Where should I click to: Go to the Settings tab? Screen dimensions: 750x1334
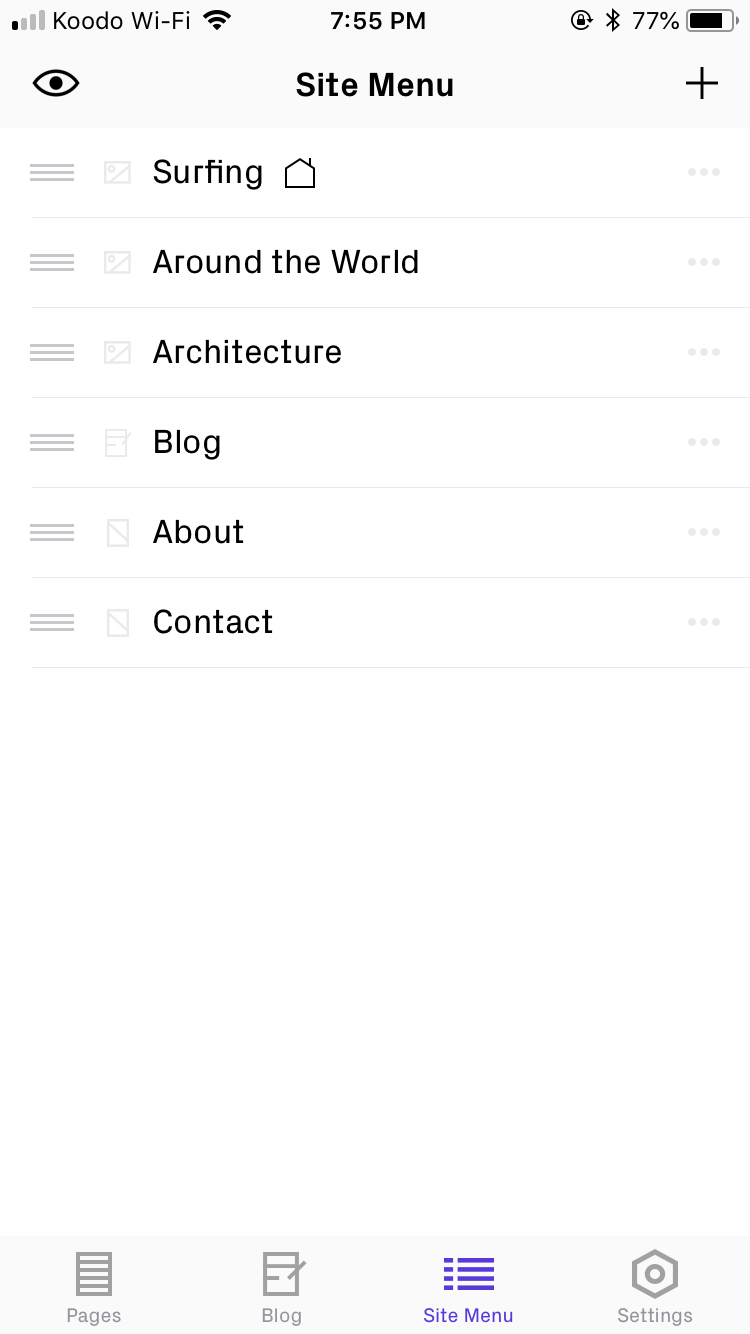[x=655, y=1287]
